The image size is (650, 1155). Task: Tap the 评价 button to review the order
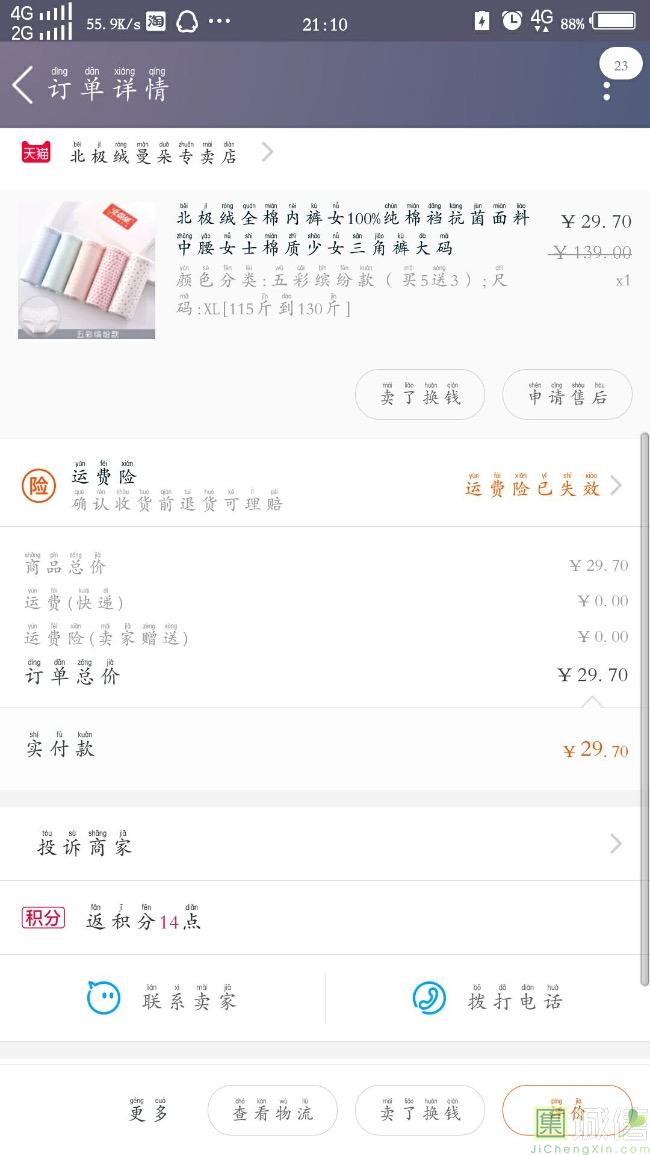click(567, 1110)
